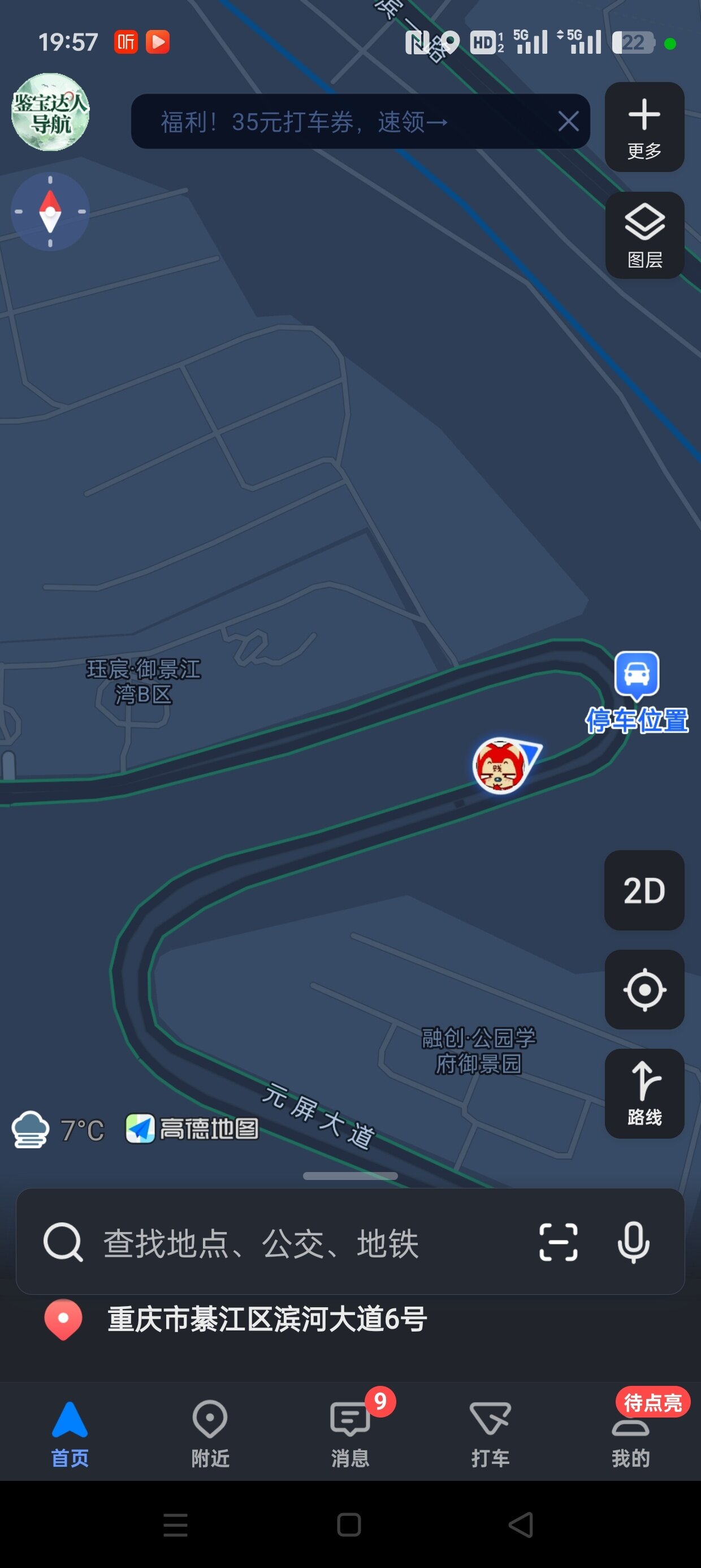This screenshot has width=701, height=1568.
Task: Open the 更多 tools menu
Action: tap(644, 127)
